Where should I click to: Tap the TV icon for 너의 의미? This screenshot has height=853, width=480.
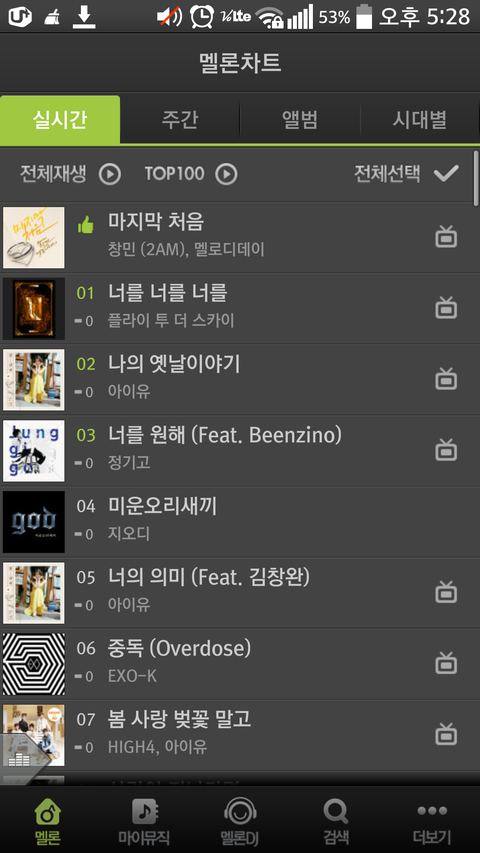(446, 592)
